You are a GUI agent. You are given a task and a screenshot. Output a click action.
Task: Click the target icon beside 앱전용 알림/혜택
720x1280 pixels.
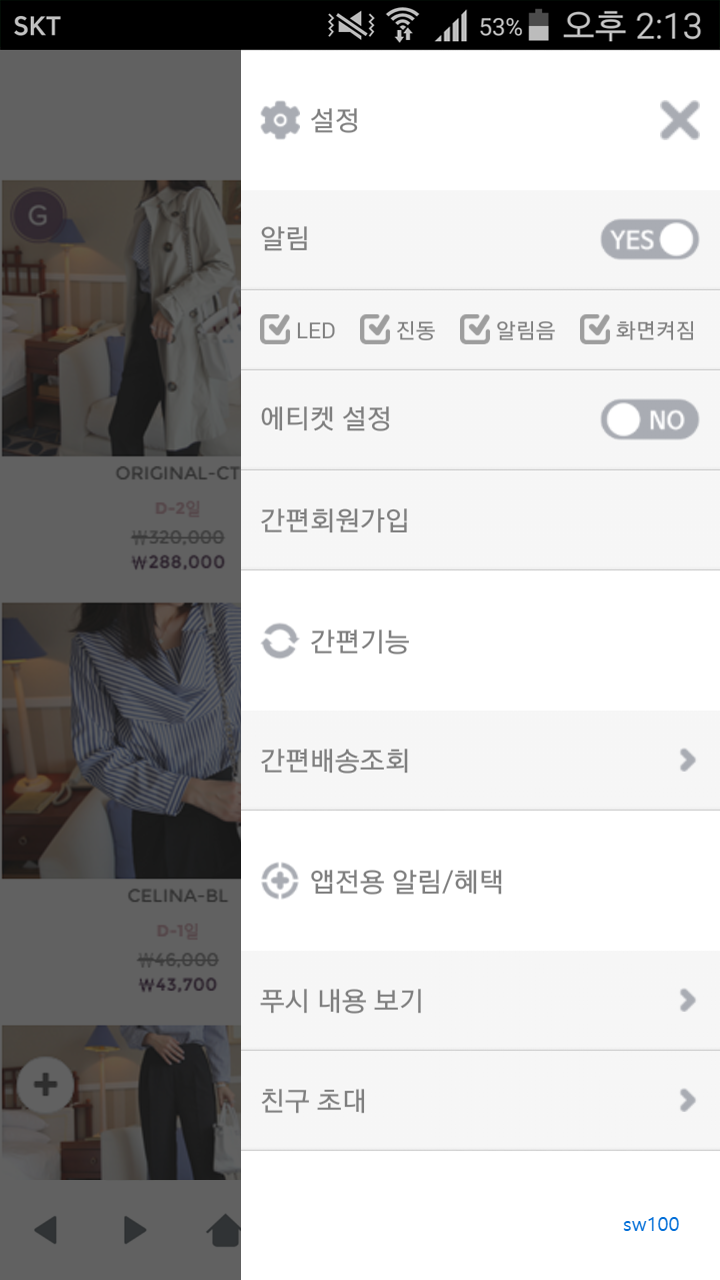click(x=280, y=882)
